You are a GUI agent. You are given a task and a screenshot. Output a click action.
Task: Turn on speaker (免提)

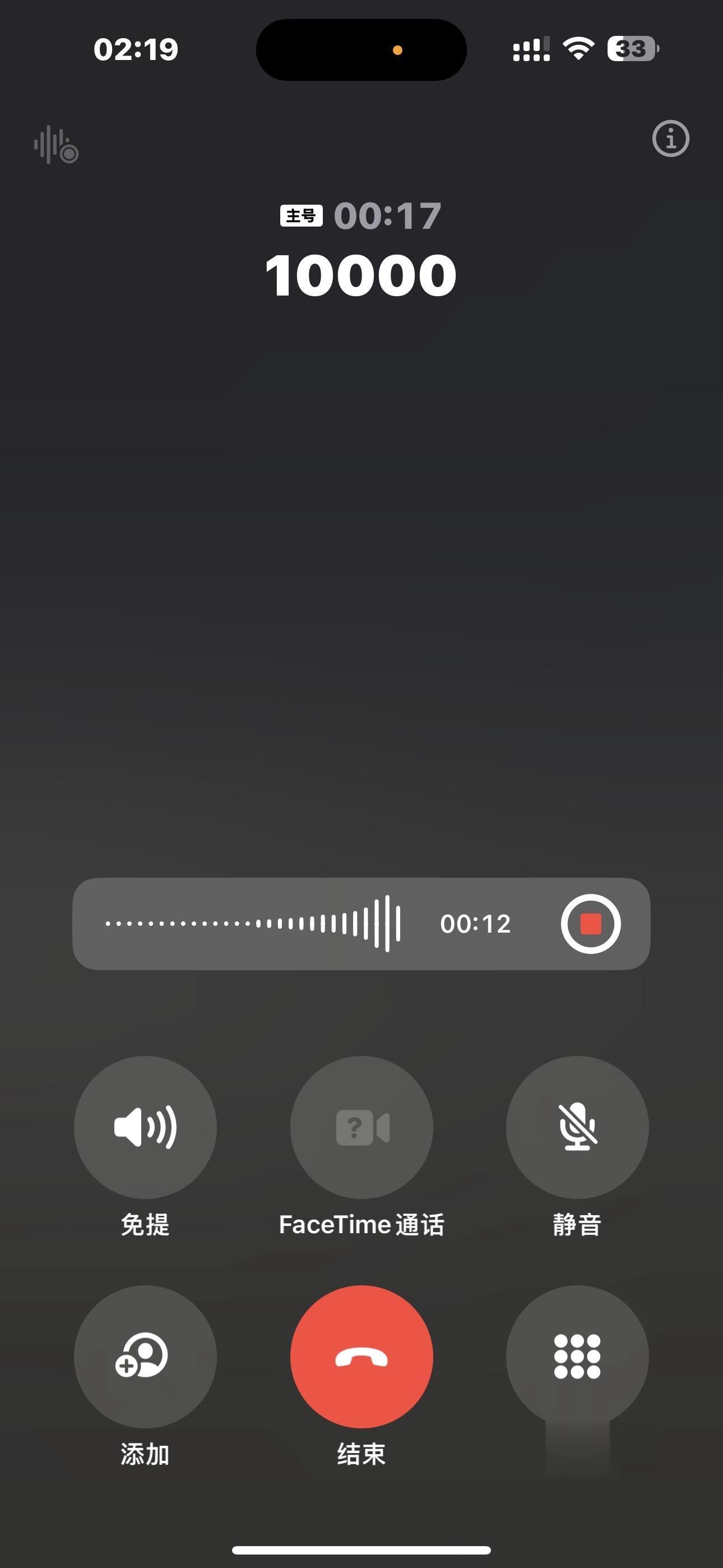[145, 1127]
